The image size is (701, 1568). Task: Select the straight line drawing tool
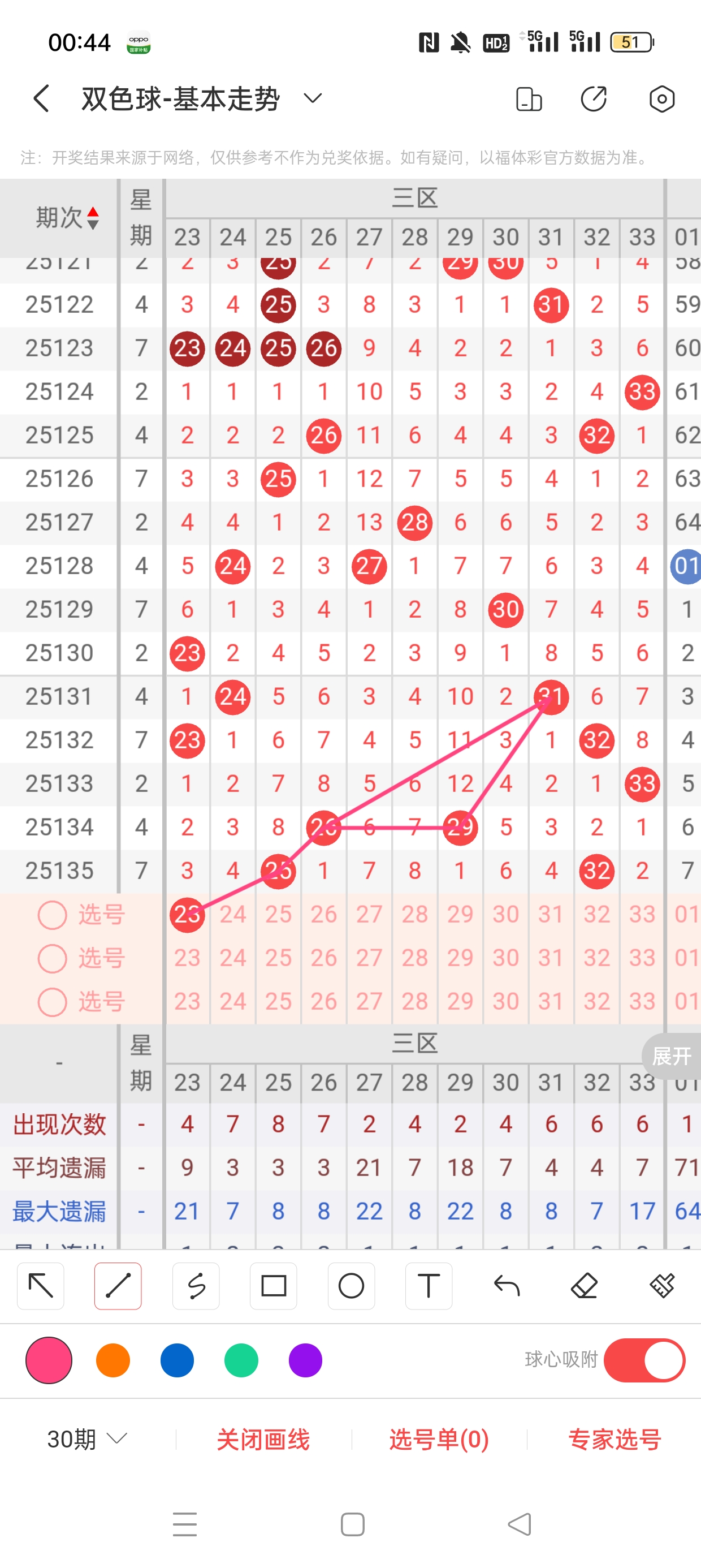click(118, 1286)
